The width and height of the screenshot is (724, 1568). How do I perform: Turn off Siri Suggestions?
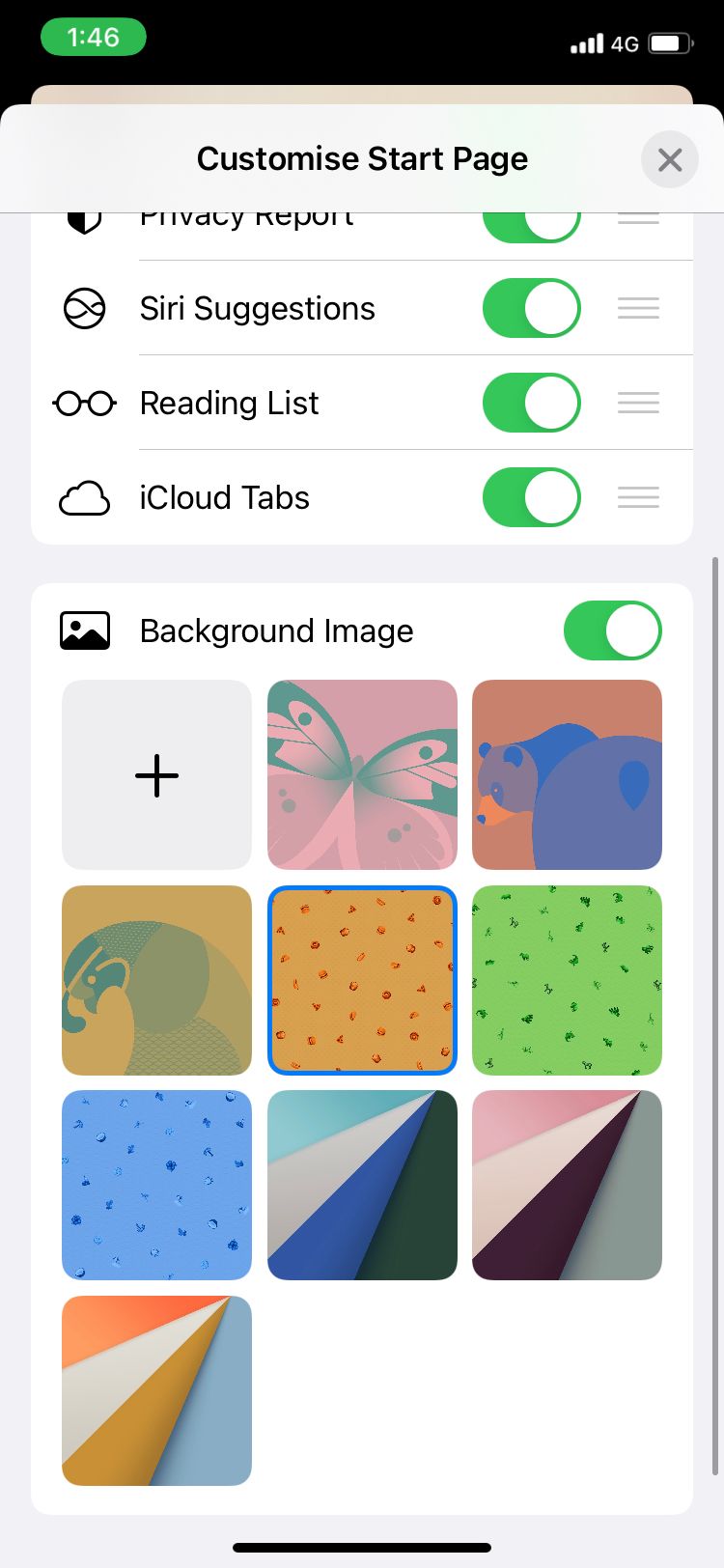[531, 309]
